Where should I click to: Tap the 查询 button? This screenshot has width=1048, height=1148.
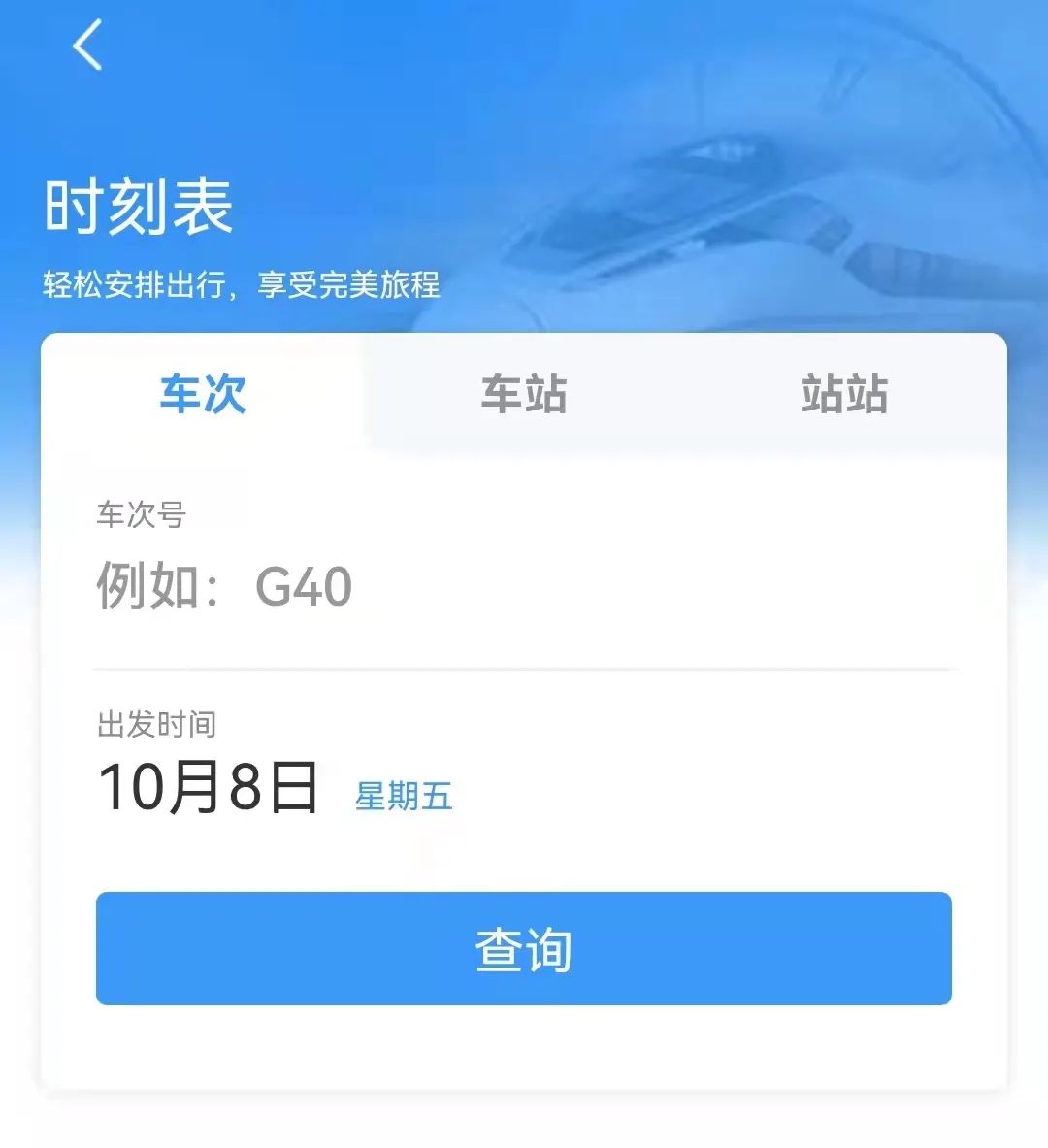(524, 948)
